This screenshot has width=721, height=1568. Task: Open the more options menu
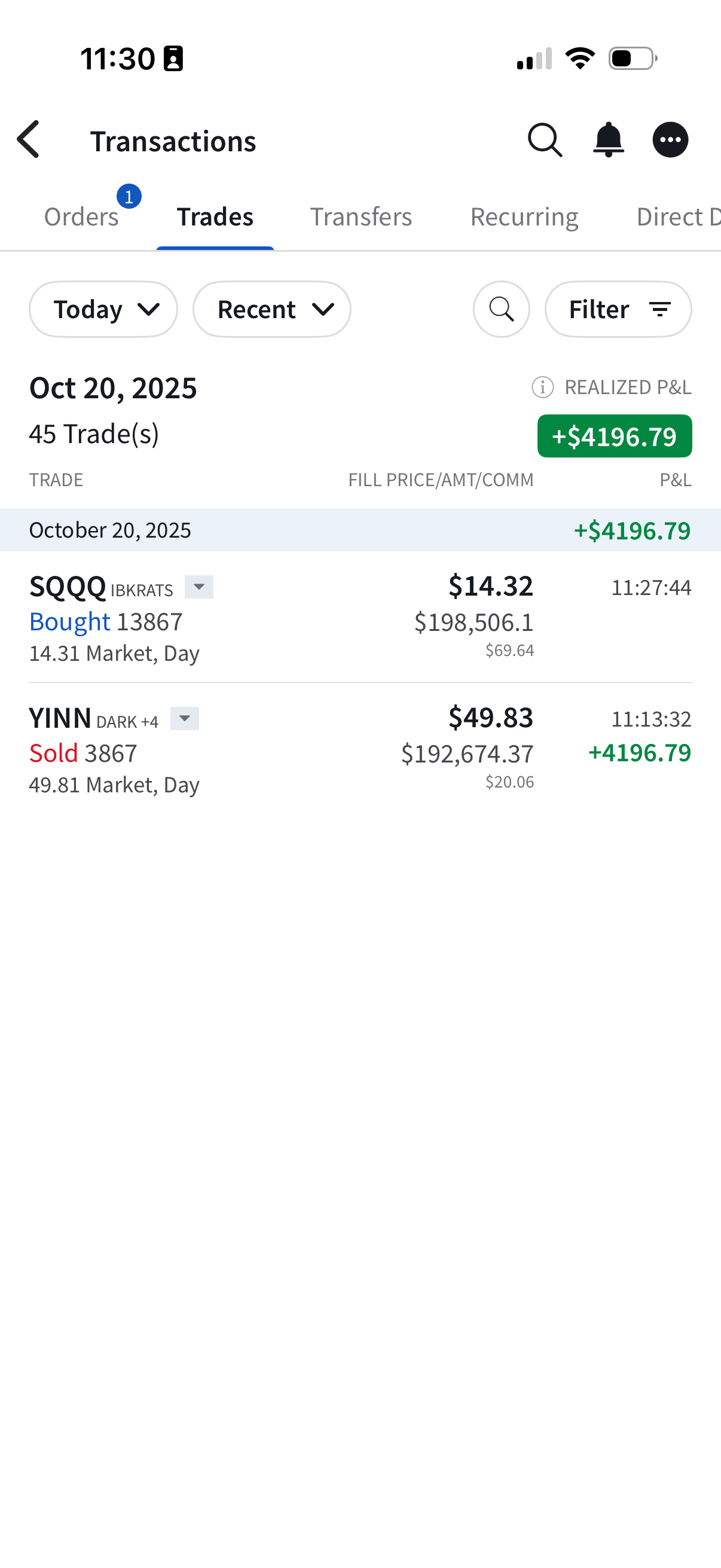[x=670, y=140]
